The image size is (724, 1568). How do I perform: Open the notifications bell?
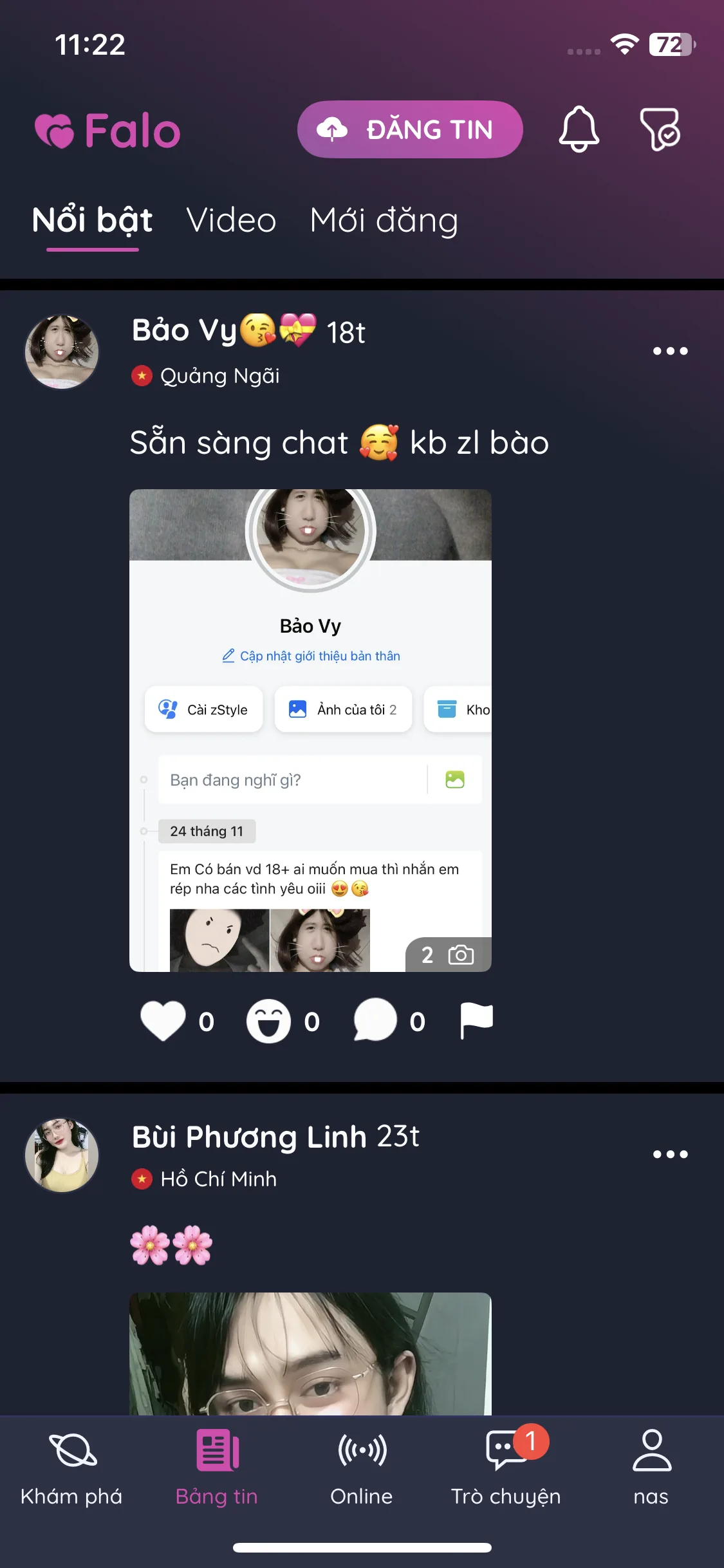[579, 129]
